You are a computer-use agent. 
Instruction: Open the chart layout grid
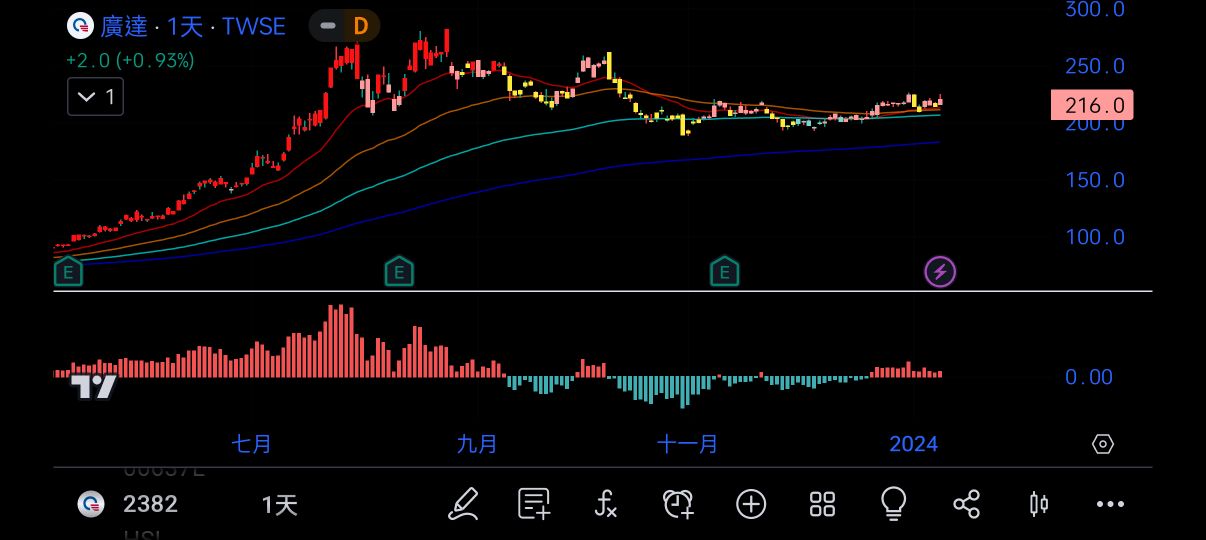pyautogui.click(x=822, y=504)
